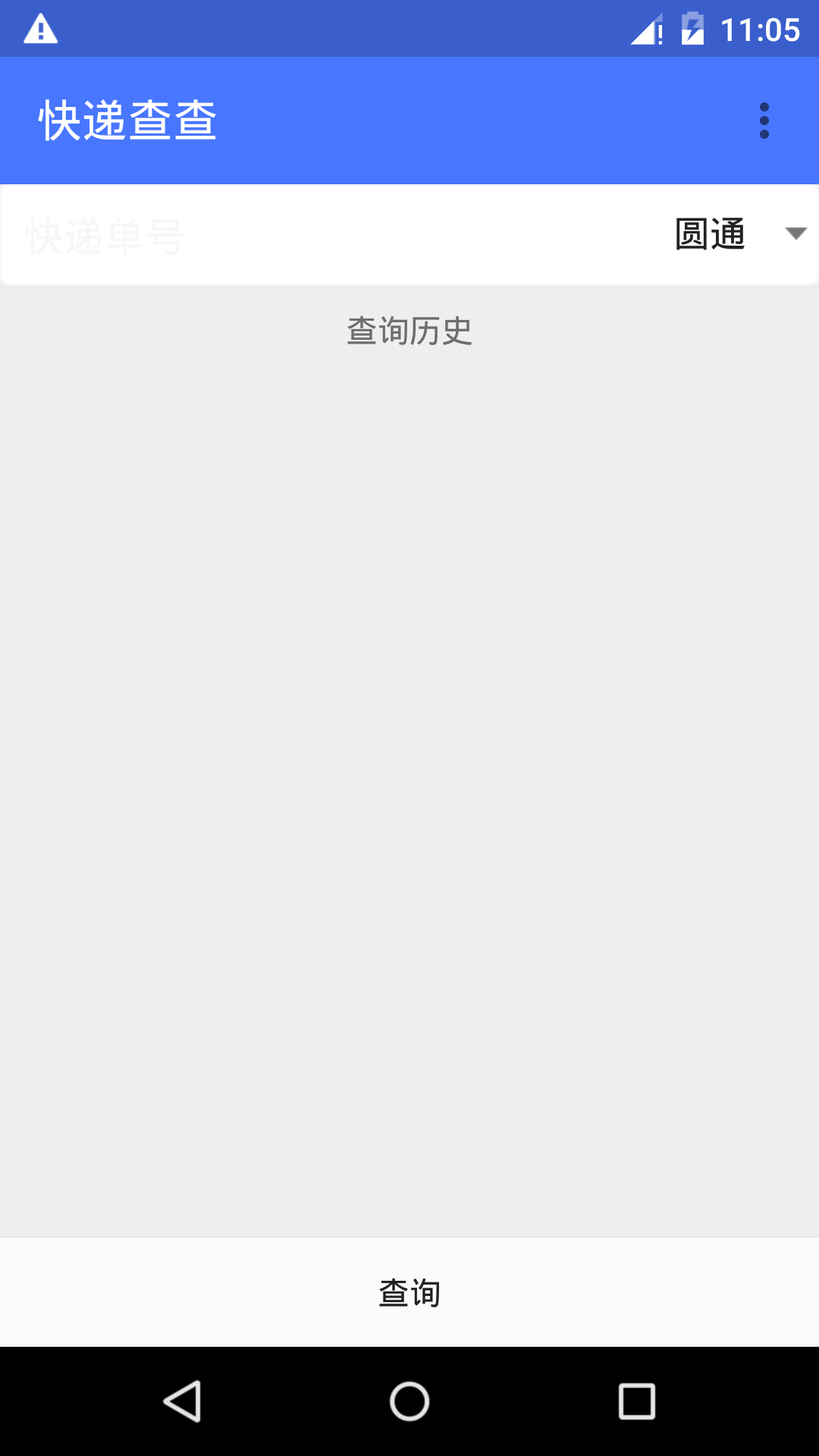Tap the empty query history area
The image size is (819, 1456).
409,758
